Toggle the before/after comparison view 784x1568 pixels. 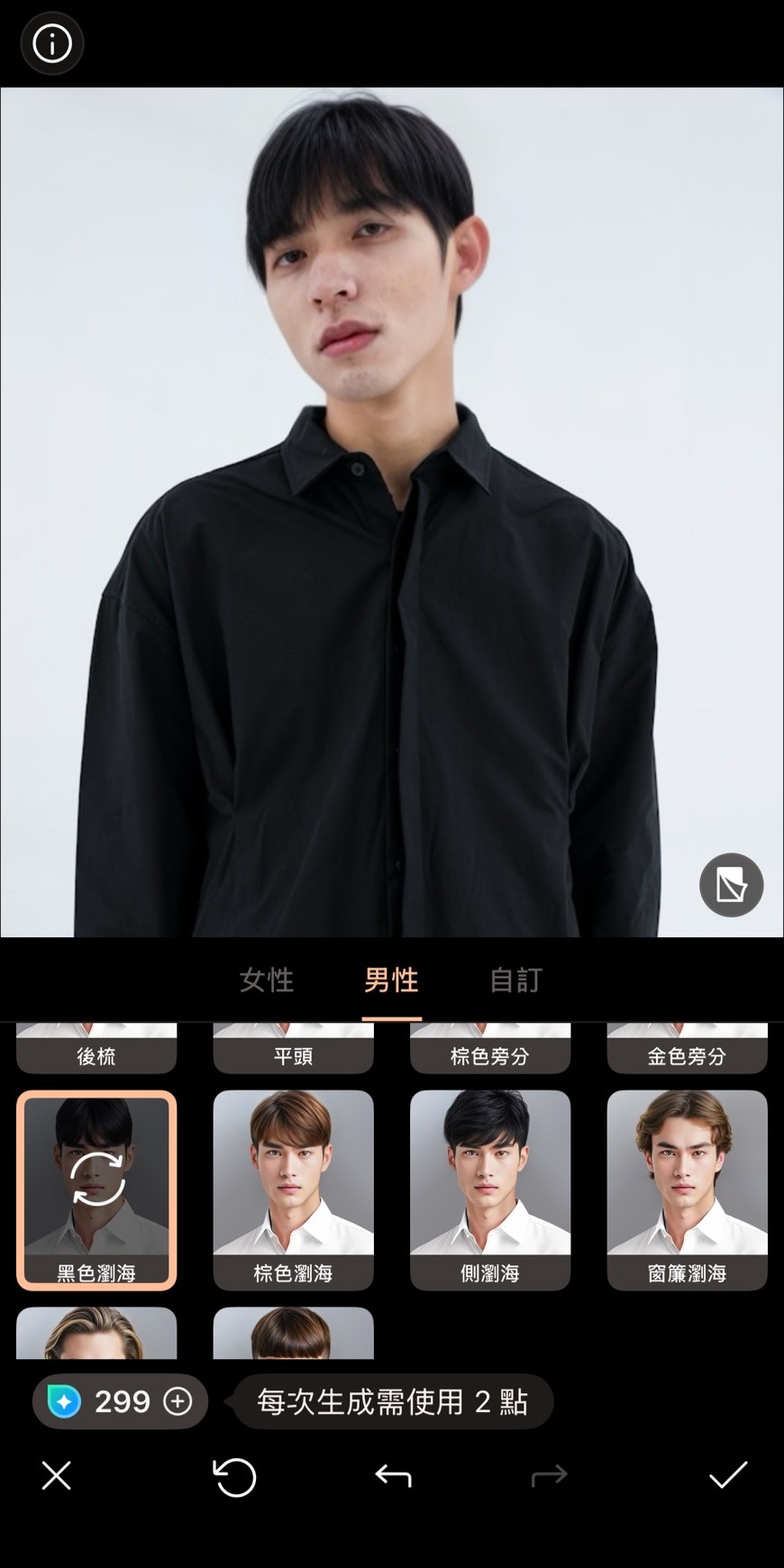(x=731, y=885)
